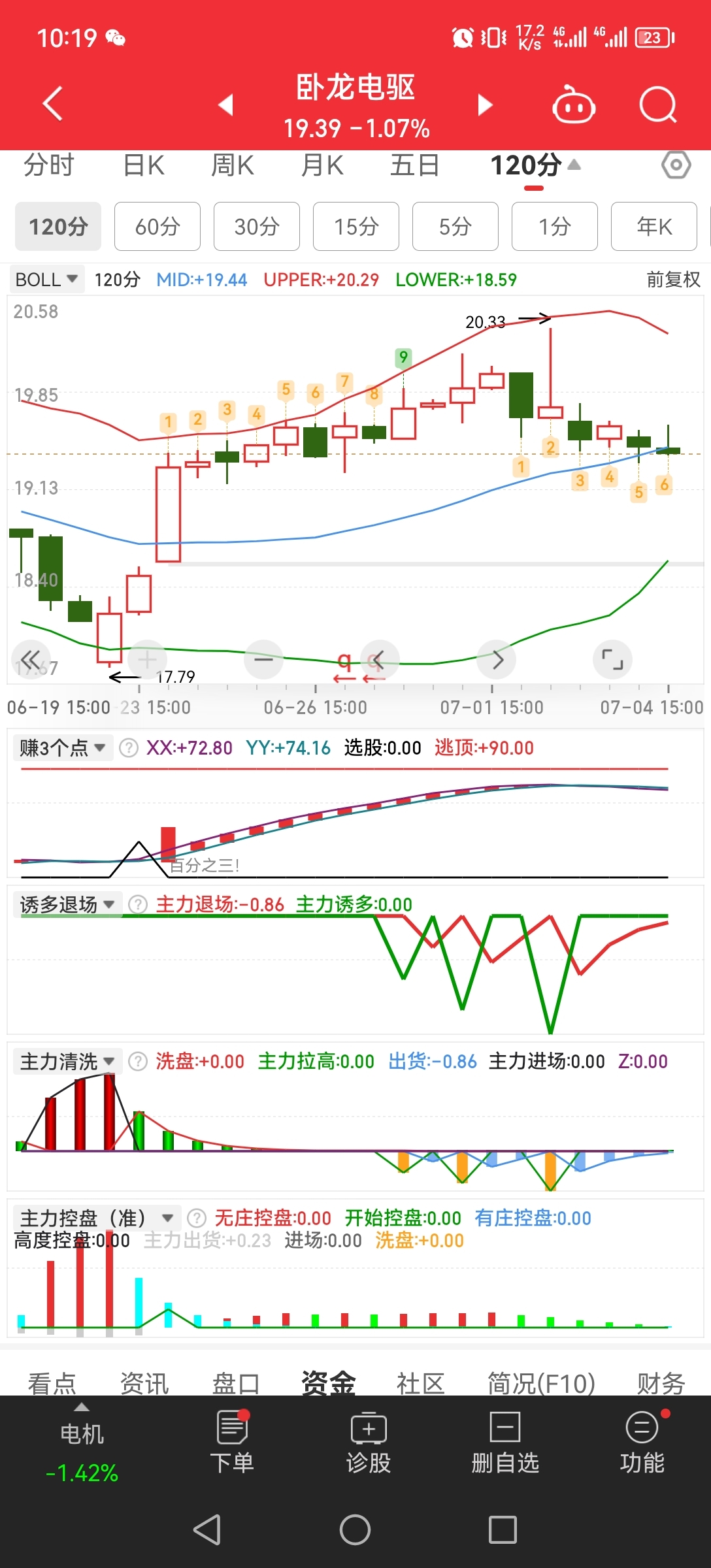
Task: Go back using the header arrow
Action: (x=53, y=104)
